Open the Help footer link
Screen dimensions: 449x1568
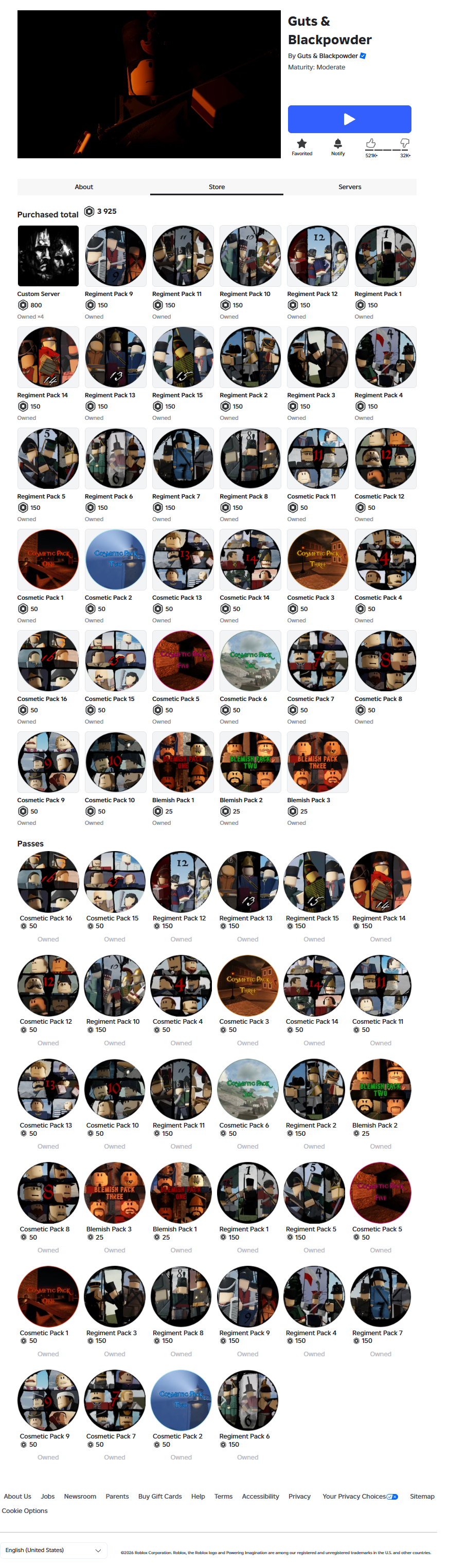[x=198, y=1496]
